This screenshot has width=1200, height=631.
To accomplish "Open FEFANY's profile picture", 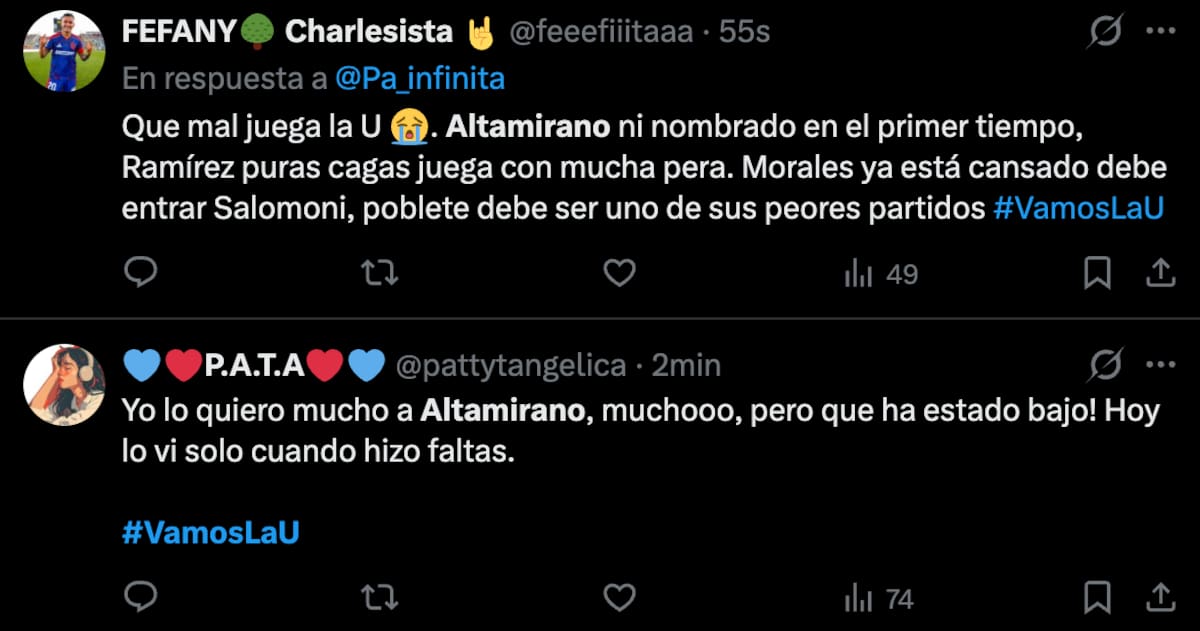I will pos(63,51).
